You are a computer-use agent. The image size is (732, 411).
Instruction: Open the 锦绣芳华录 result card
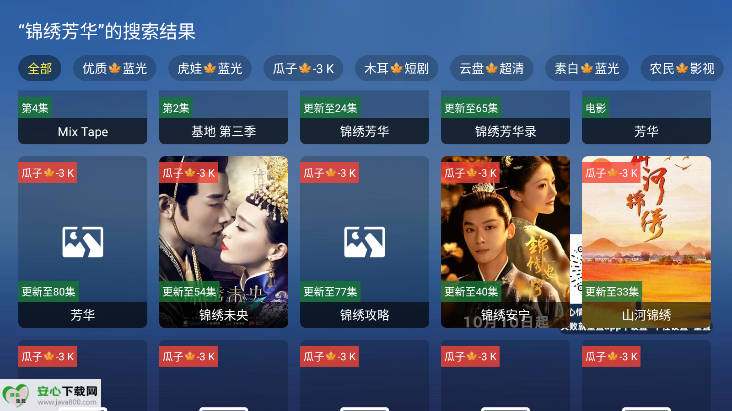click(505, 118)
